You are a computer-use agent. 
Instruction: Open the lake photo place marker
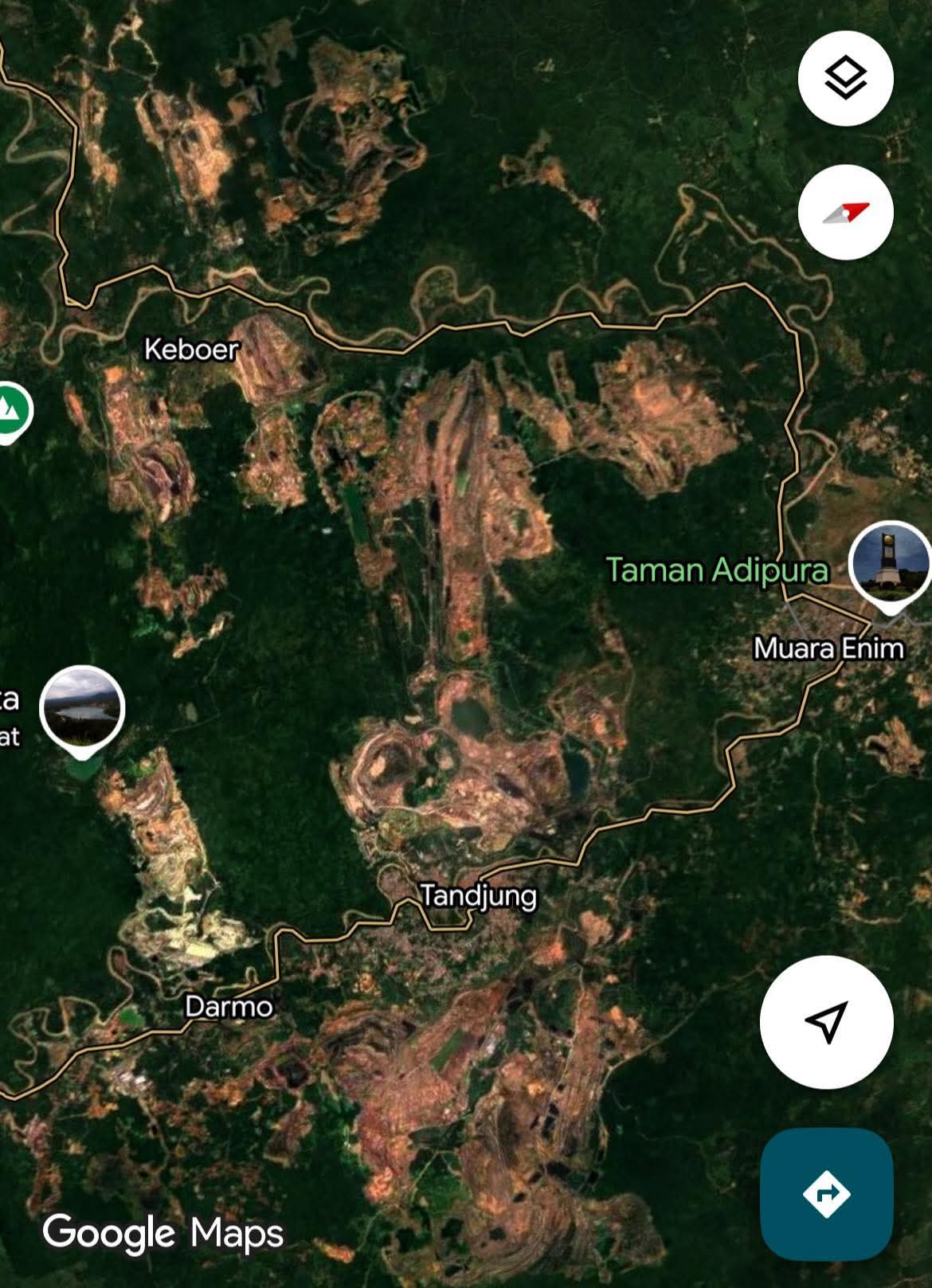(82, 707)
